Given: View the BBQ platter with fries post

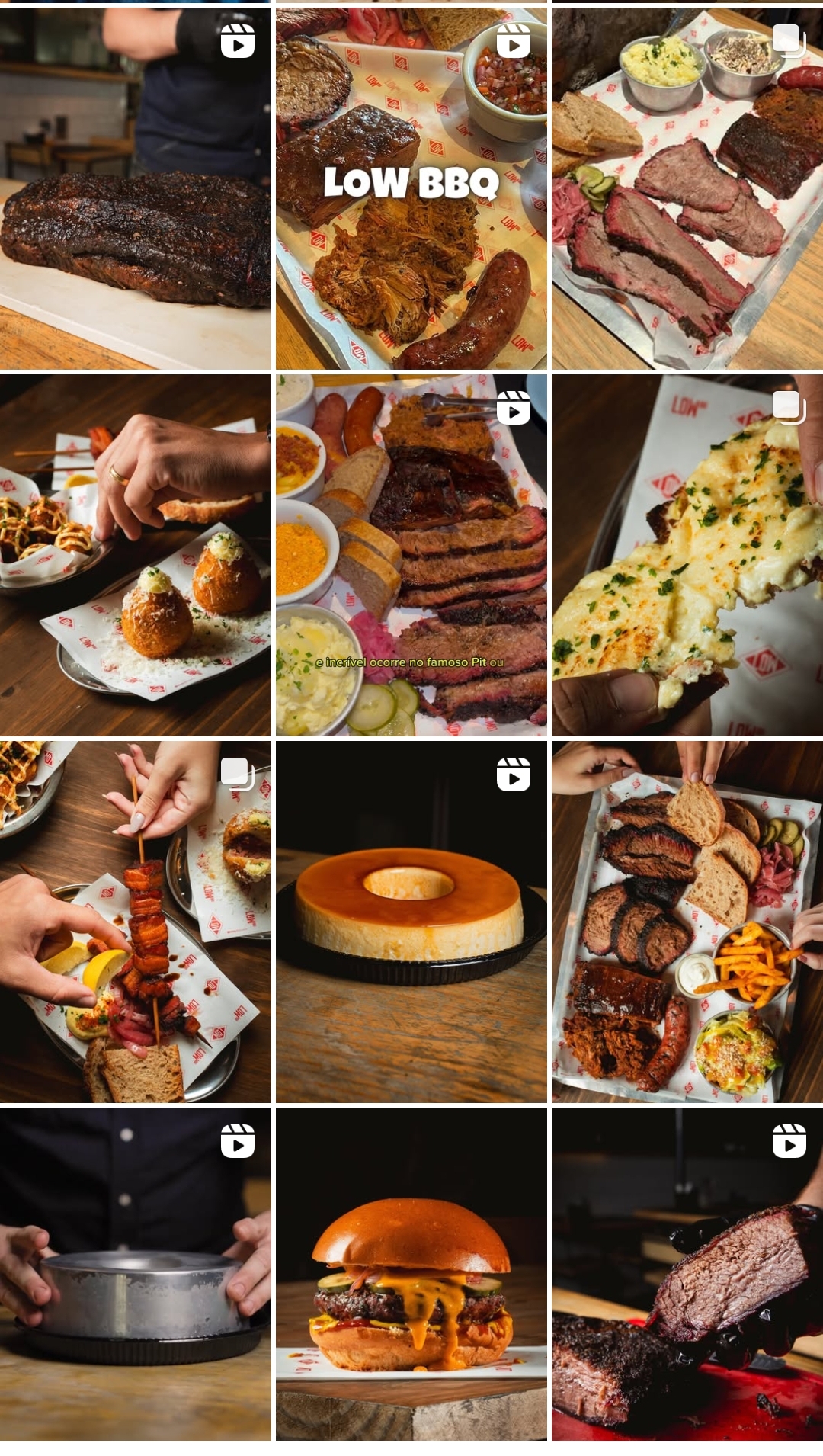Looking at the screenshot, I should (687, 922).
